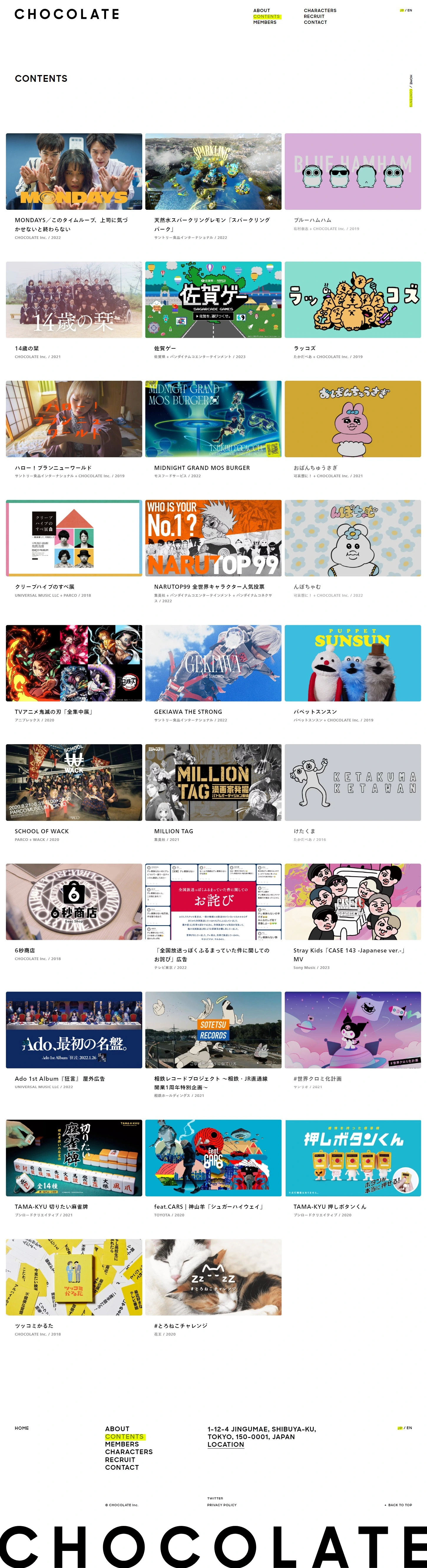Switch site language to EN in header

410,10
